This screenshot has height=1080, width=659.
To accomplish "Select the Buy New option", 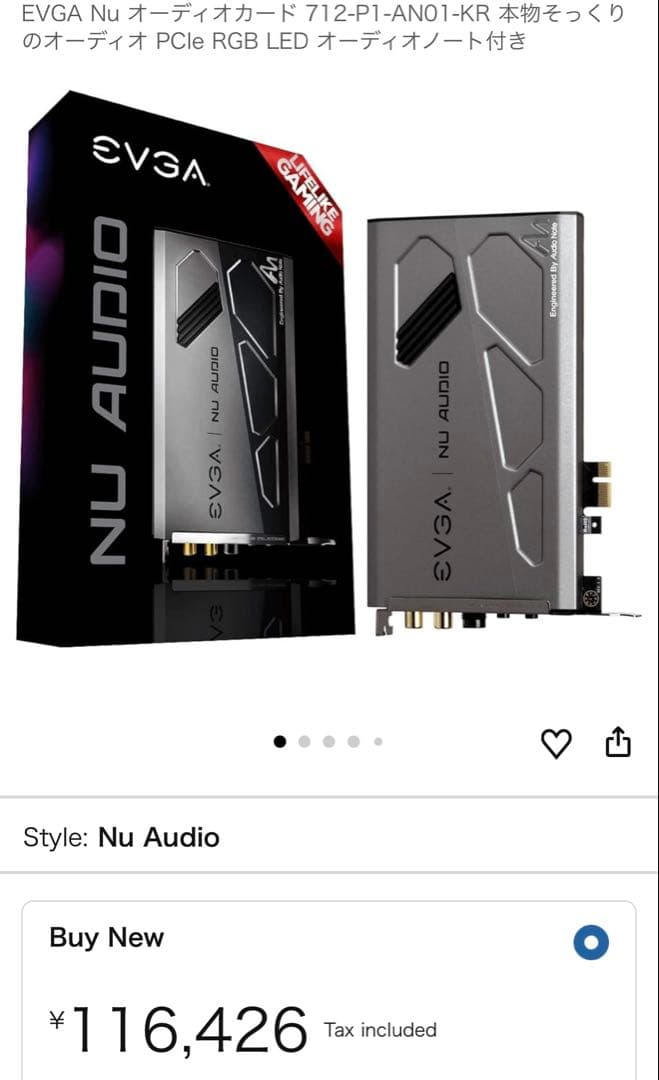I will tap(591, 942).
